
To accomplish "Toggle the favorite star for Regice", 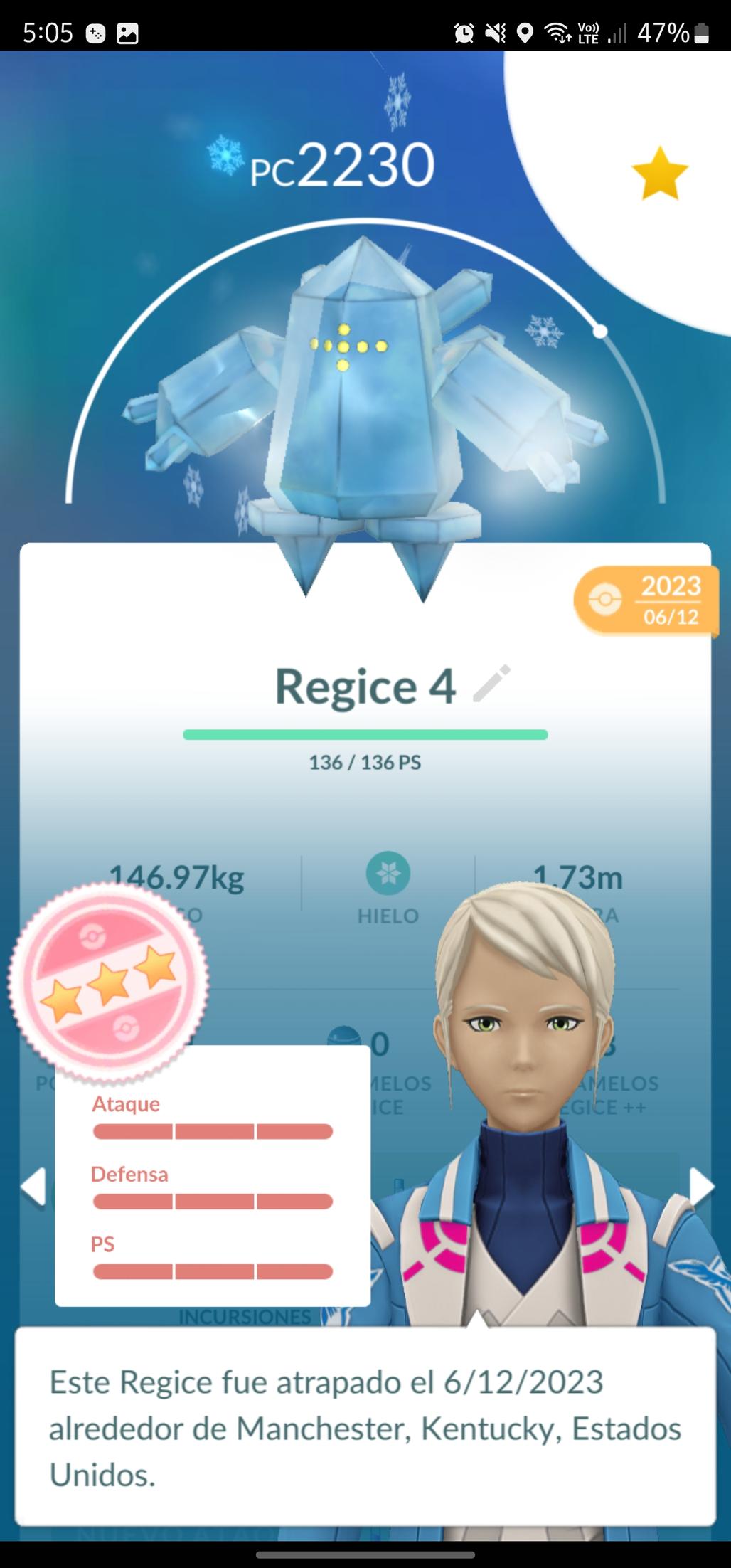I will click(x=659, y=174).
